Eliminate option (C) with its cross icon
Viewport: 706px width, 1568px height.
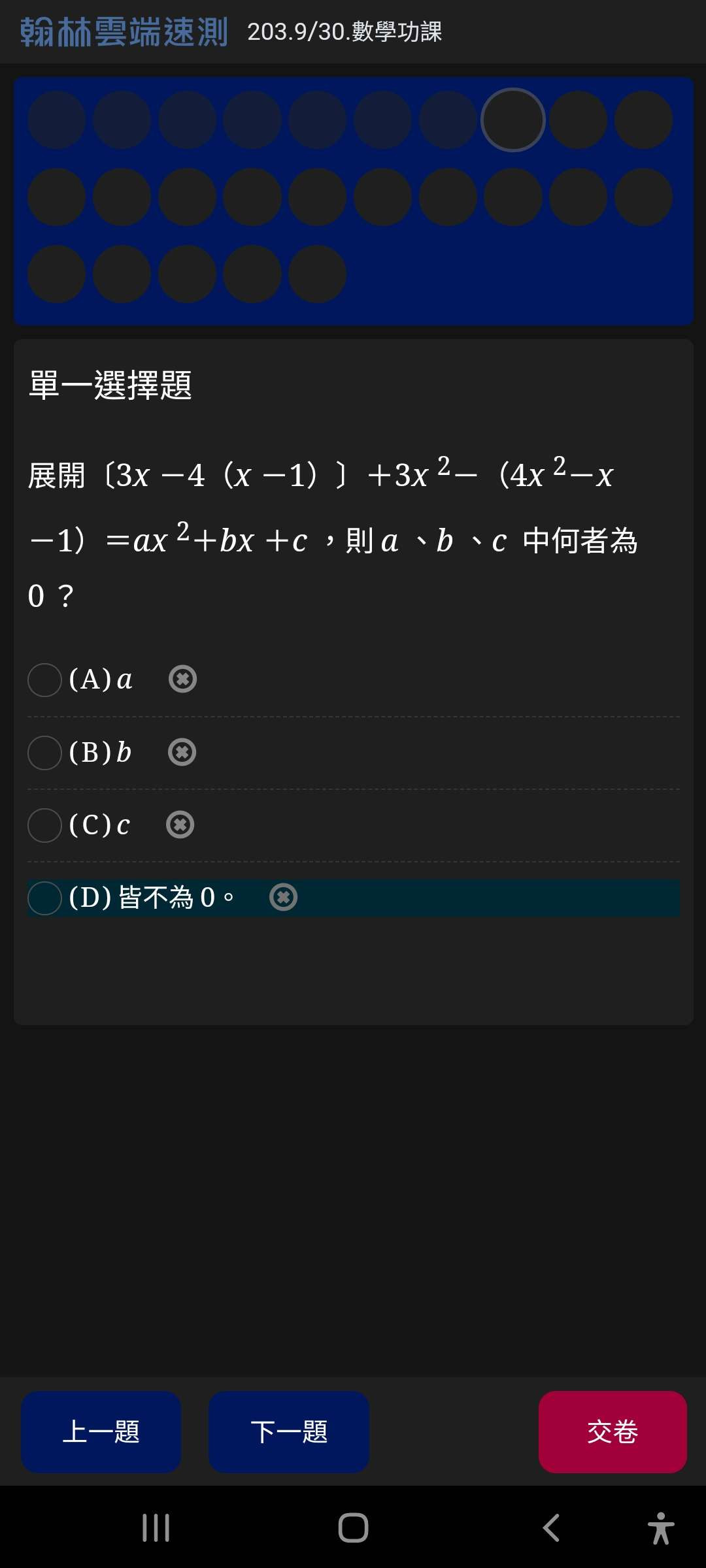(180, 825)
